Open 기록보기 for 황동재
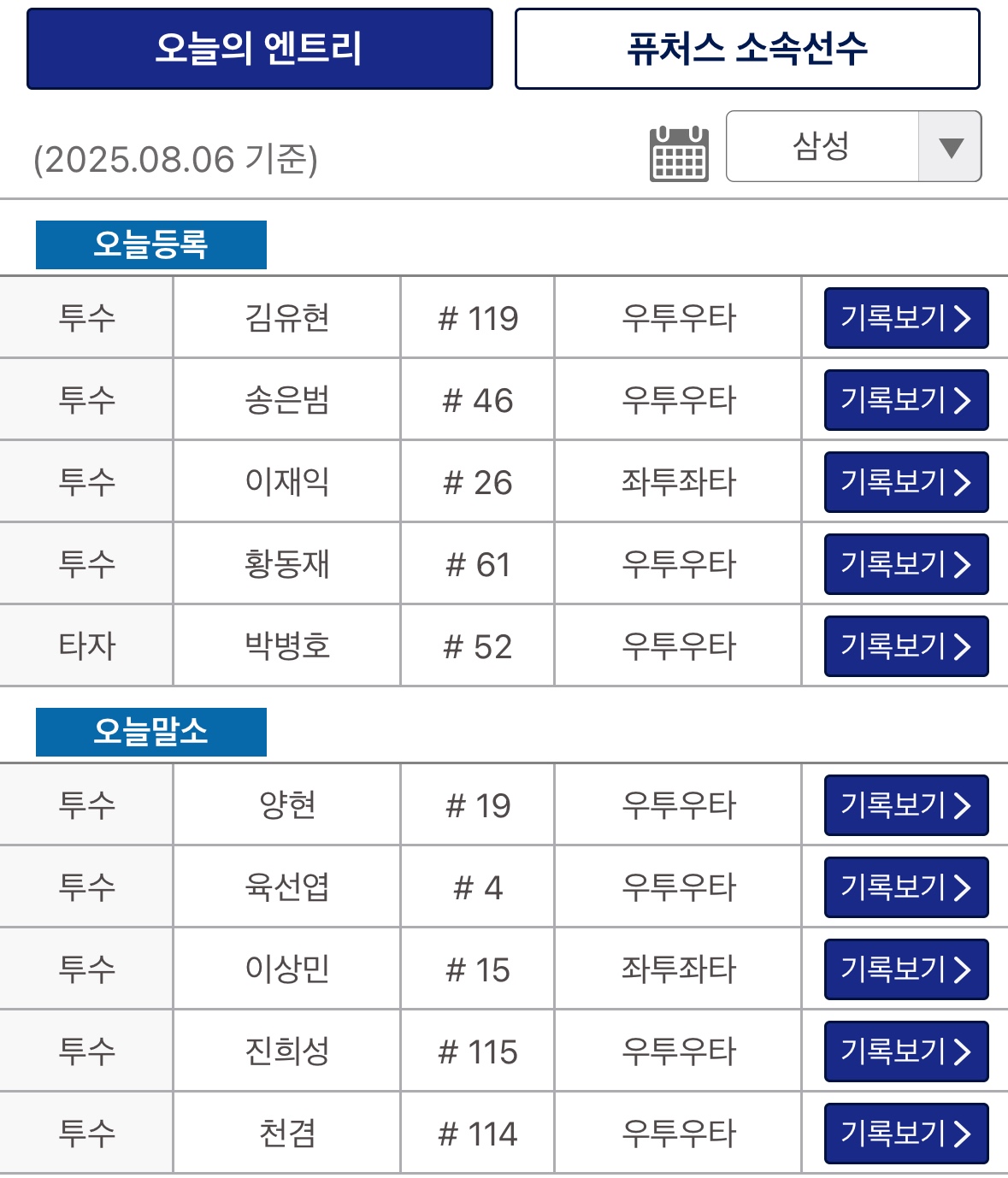Screen dimensions: 1008x1178 coord(905,564)
